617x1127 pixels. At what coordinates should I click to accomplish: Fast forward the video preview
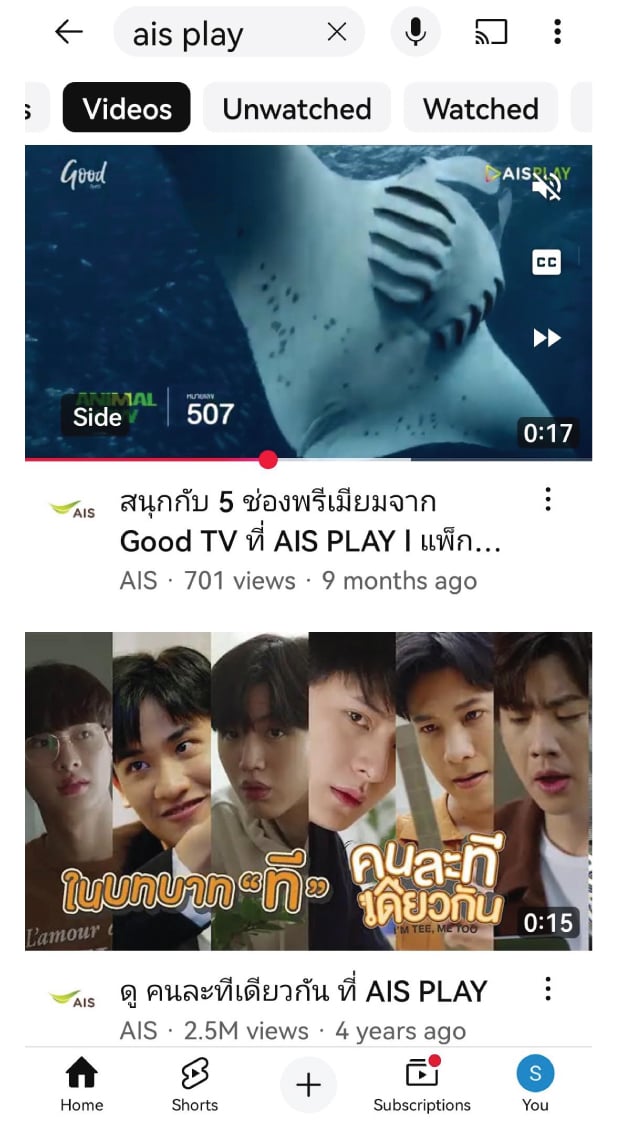click(547, 338)
